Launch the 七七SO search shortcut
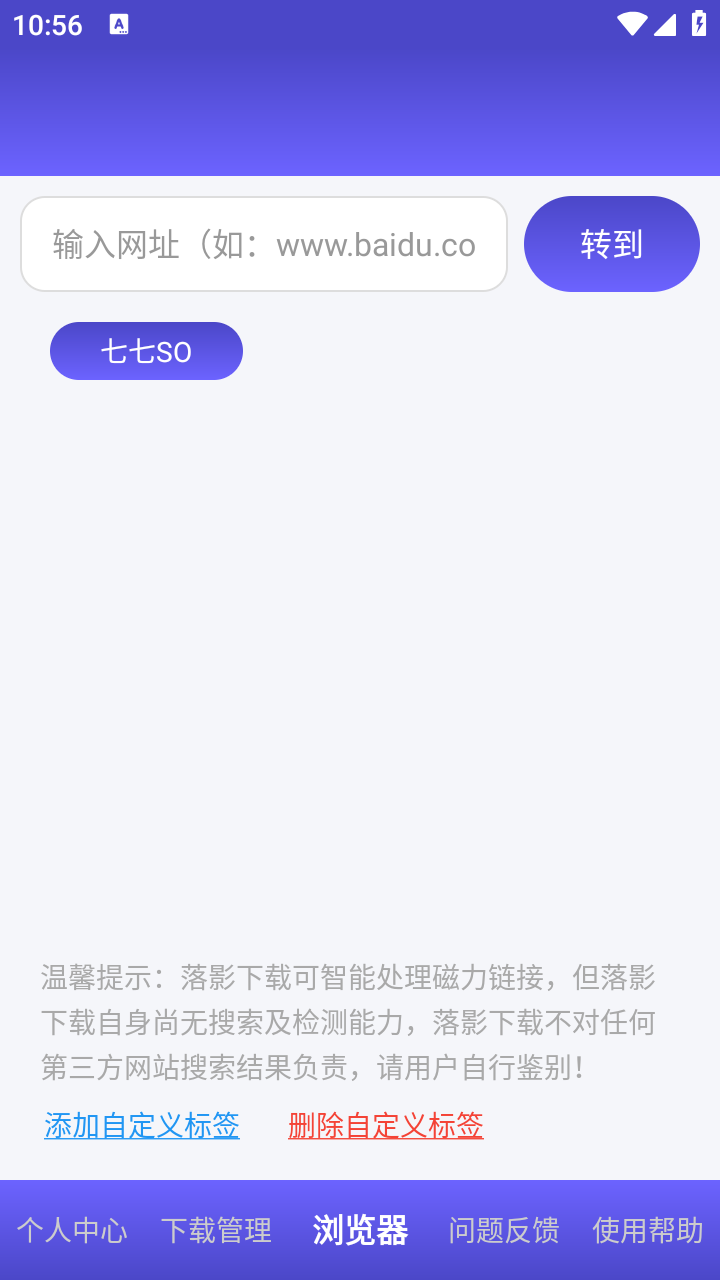720x1280 pixels. pos(146,350)
